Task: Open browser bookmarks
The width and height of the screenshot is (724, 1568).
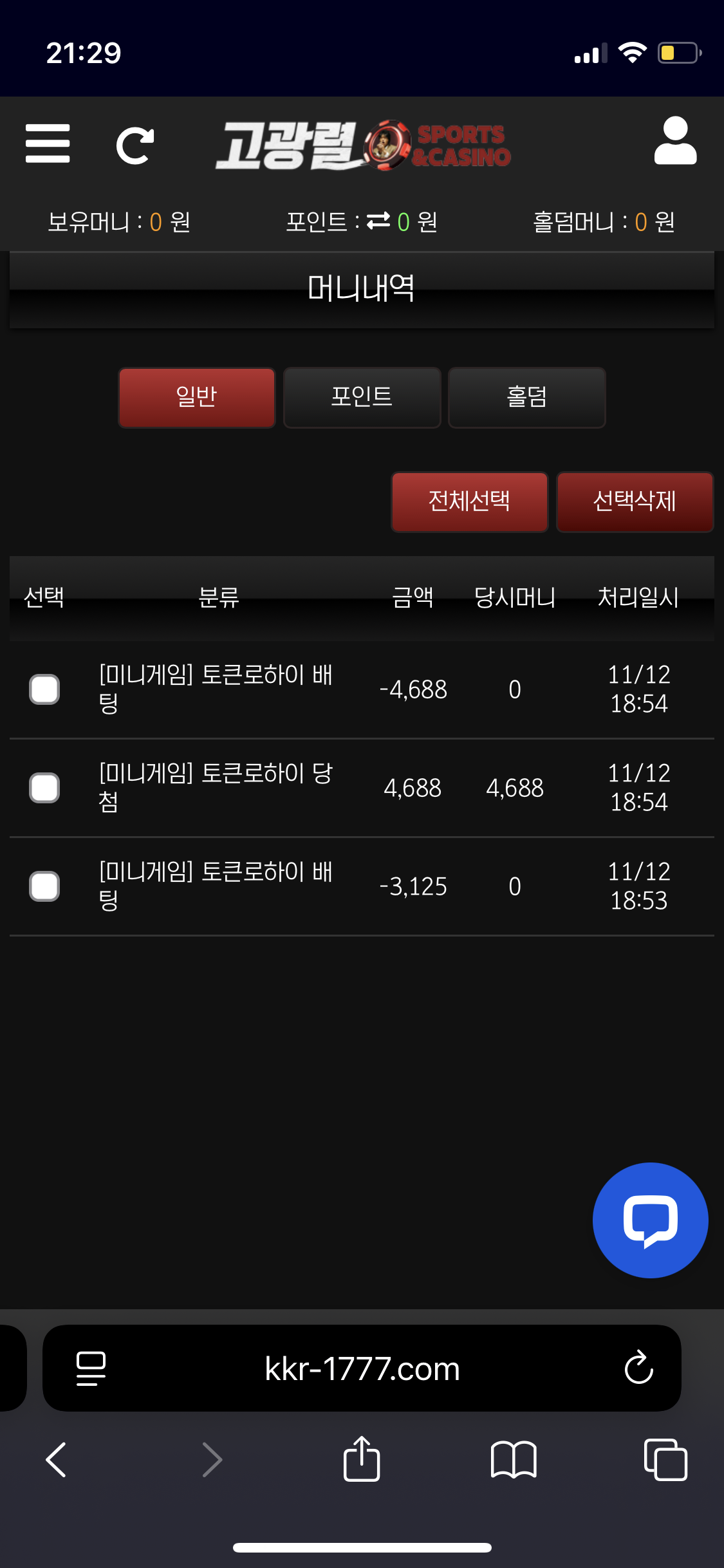Action: point(513,1459)
